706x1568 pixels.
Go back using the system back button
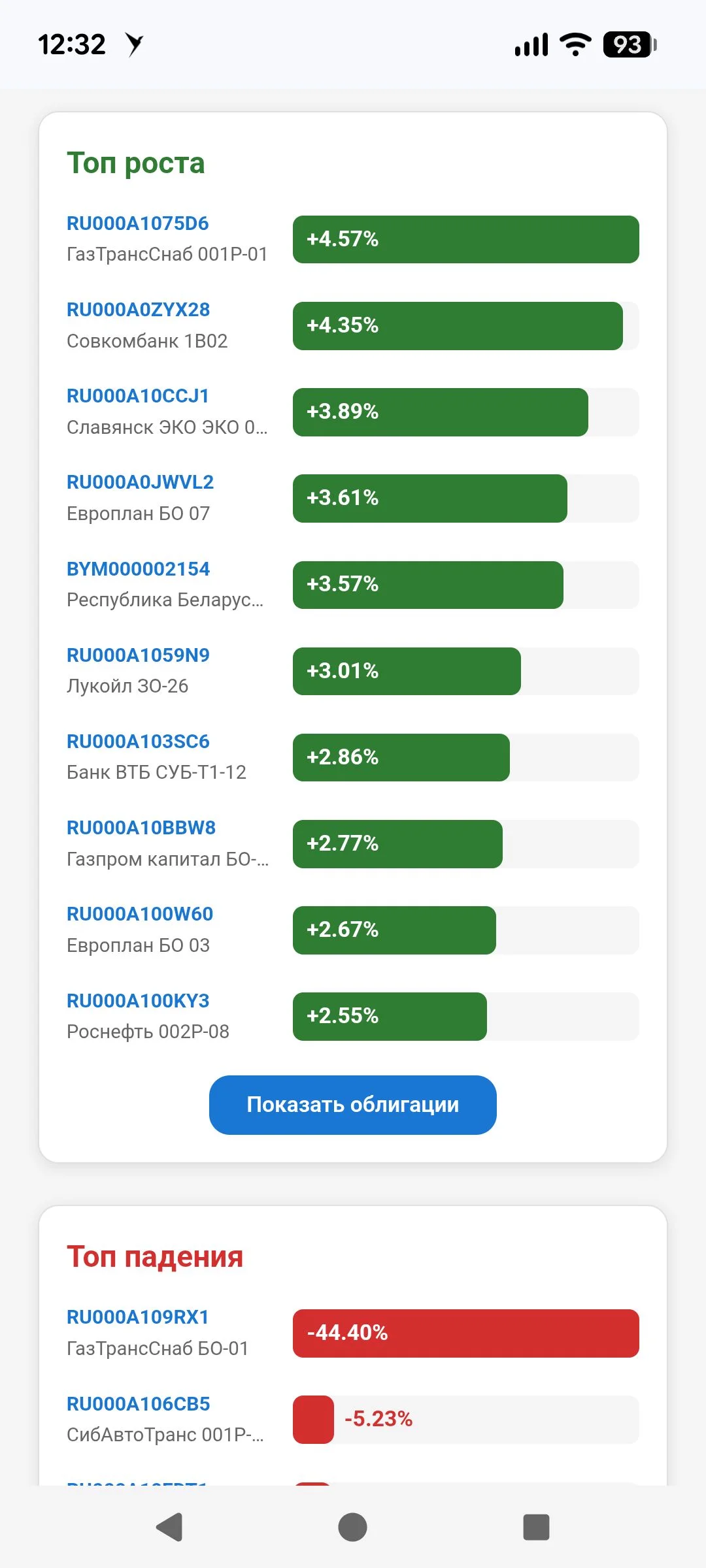[169, 1527]
